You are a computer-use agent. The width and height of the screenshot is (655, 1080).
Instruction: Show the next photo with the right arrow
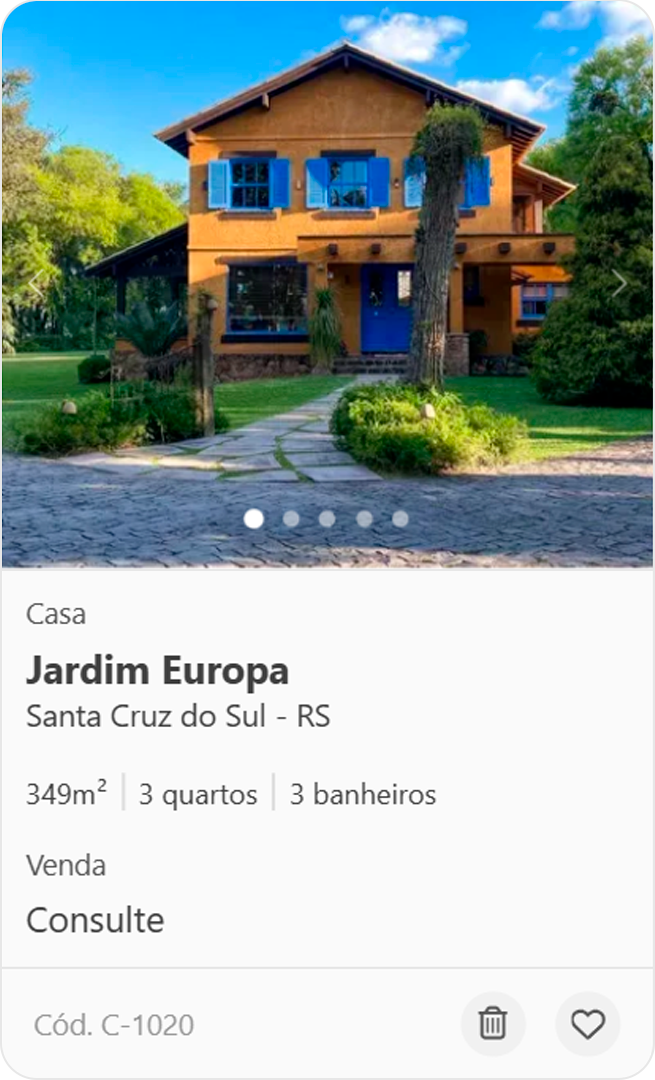[619, 284]
